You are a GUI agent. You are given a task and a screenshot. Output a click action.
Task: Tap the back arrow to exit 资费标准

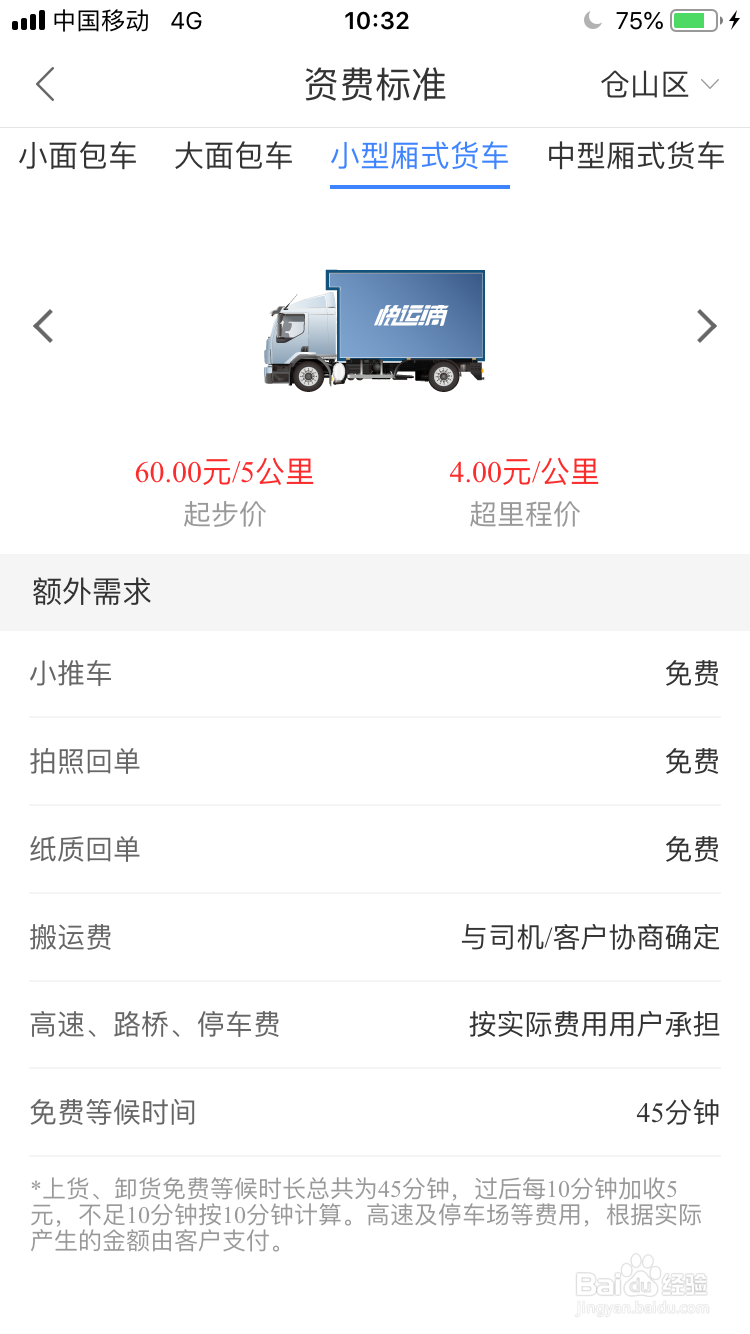(44, 85)
